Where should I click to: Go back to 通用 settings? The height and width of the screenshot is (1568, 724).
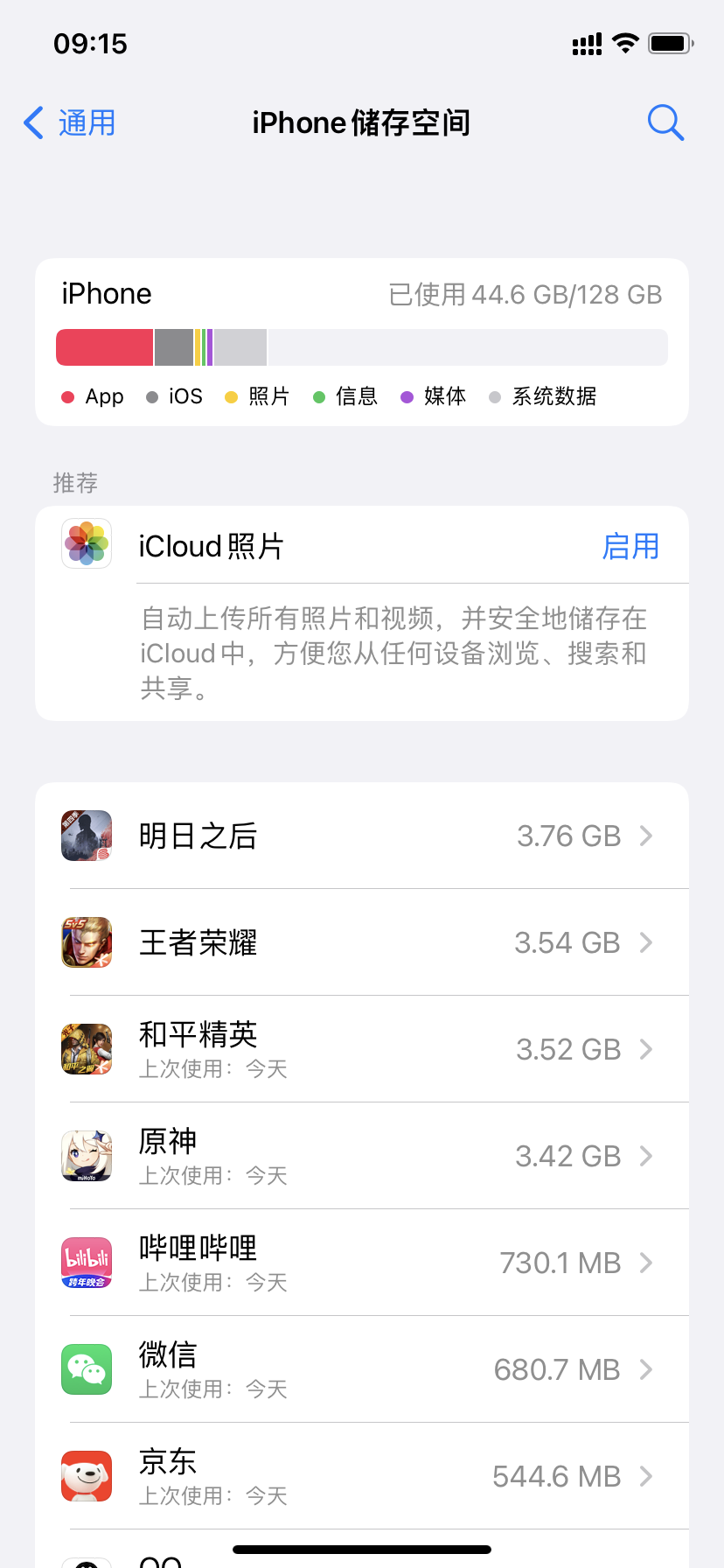coord(70,123)
